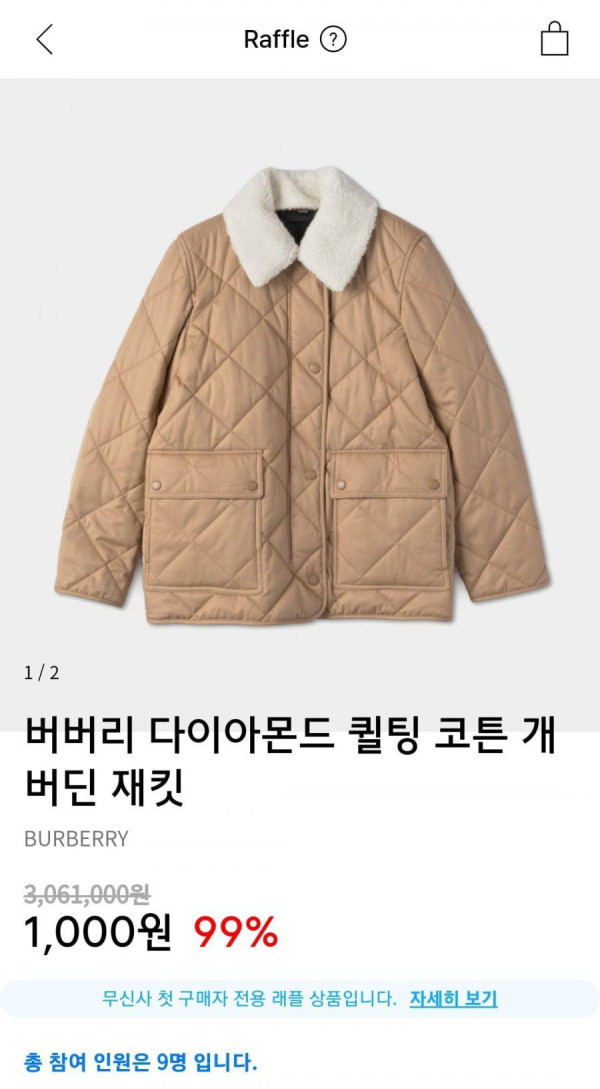Open the 자세히 보기 link
600x1089 pixels.
click(453, 999)
